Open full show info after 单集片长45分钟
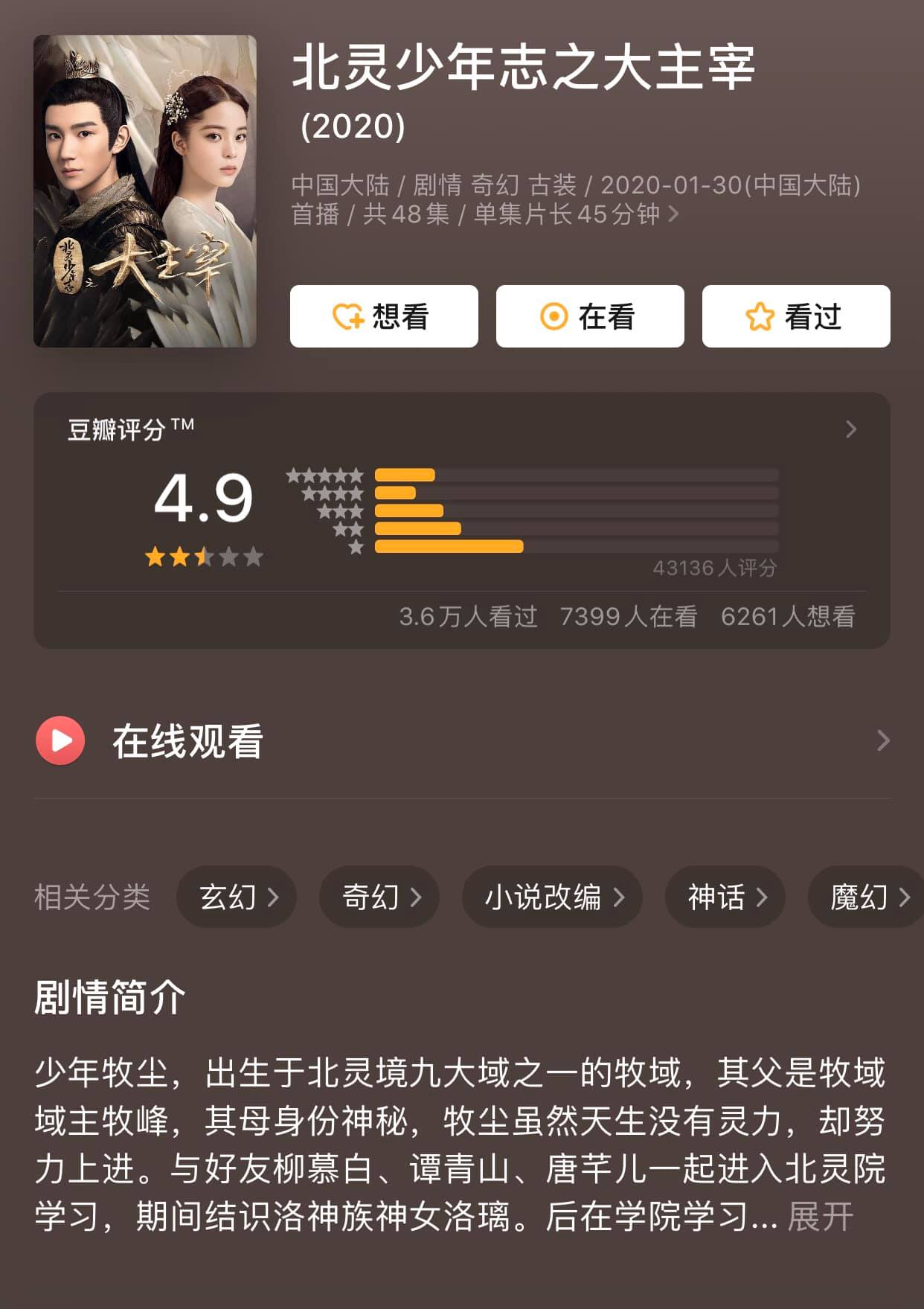Viewport: 924px width, 1309px height. [x=673, y=214]
